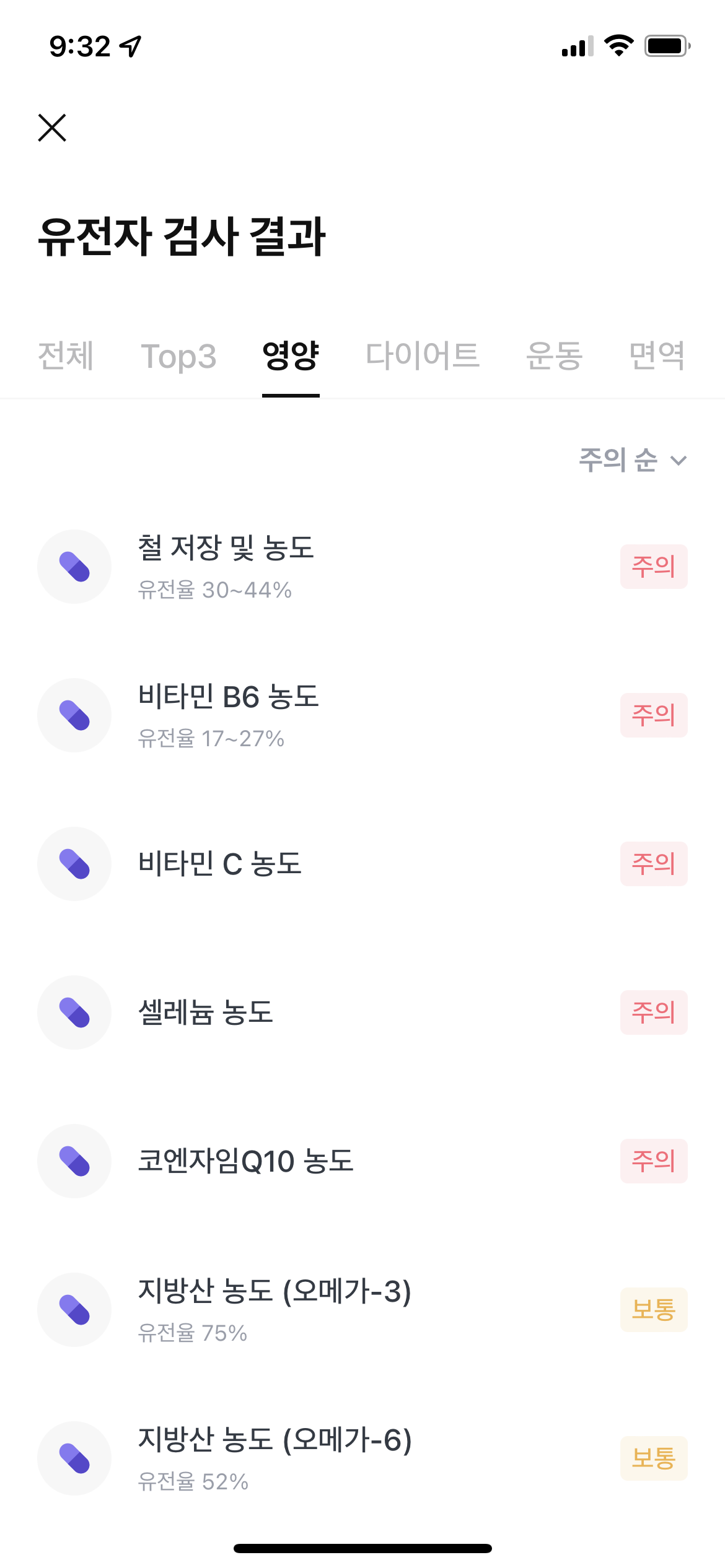Click the 주의 badge beside 코엔자임Q10 농도
The image size is (725, 1568).
tap(654, 1161)
